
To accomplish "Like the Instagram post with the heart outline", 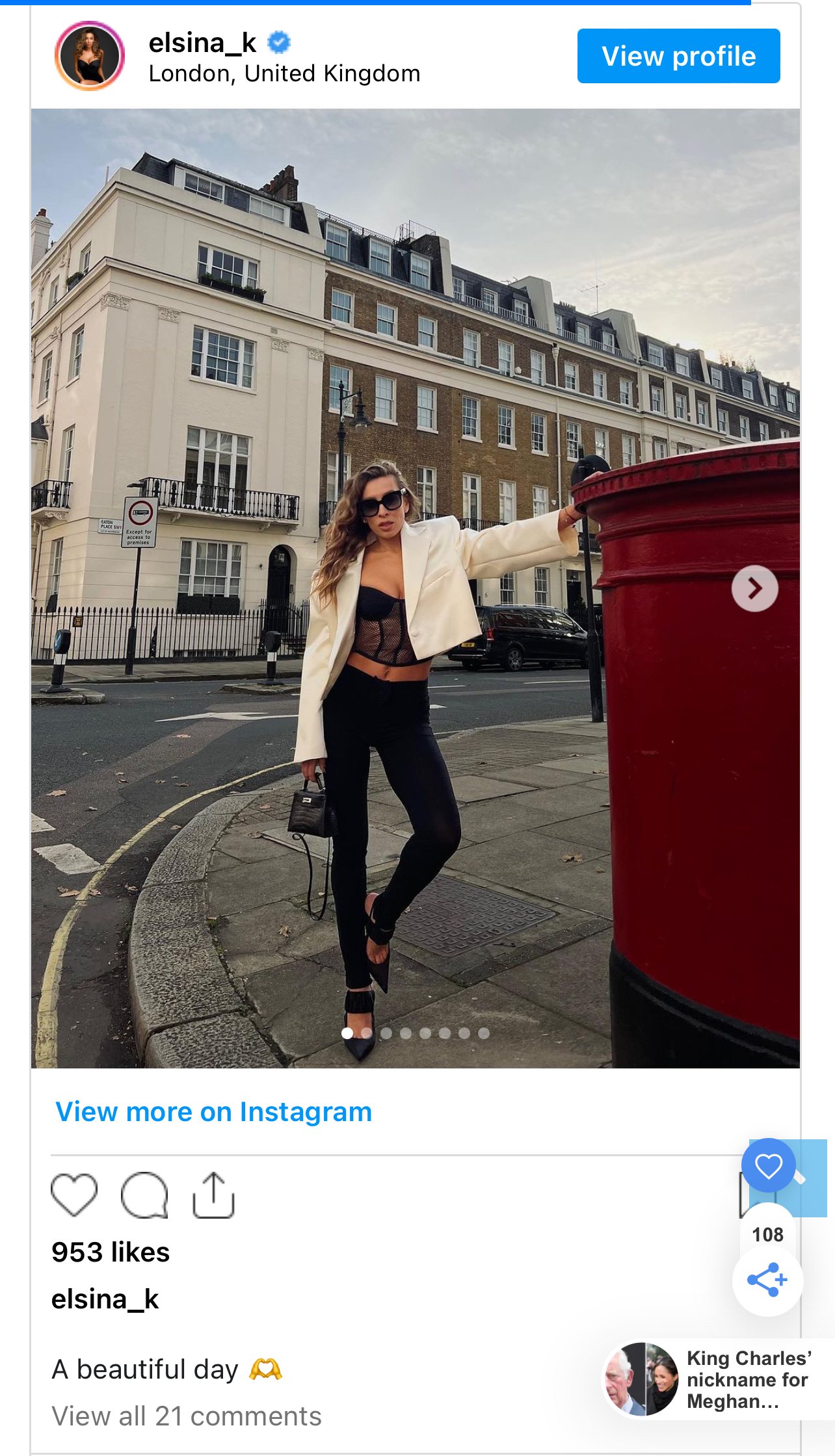I will click(x=74, y=1195).
